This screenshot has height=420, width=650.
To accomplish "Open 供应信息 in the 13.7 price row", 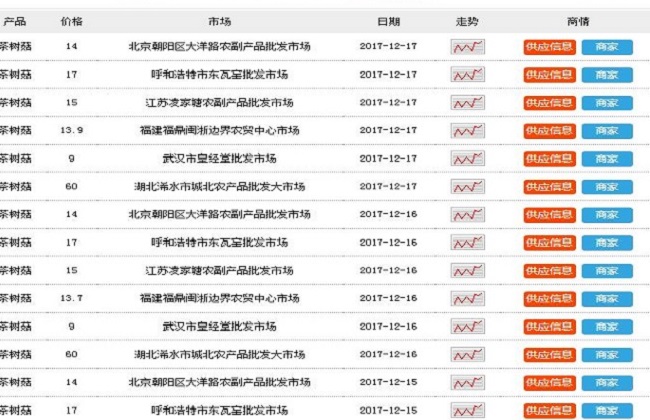I will 549,299.
